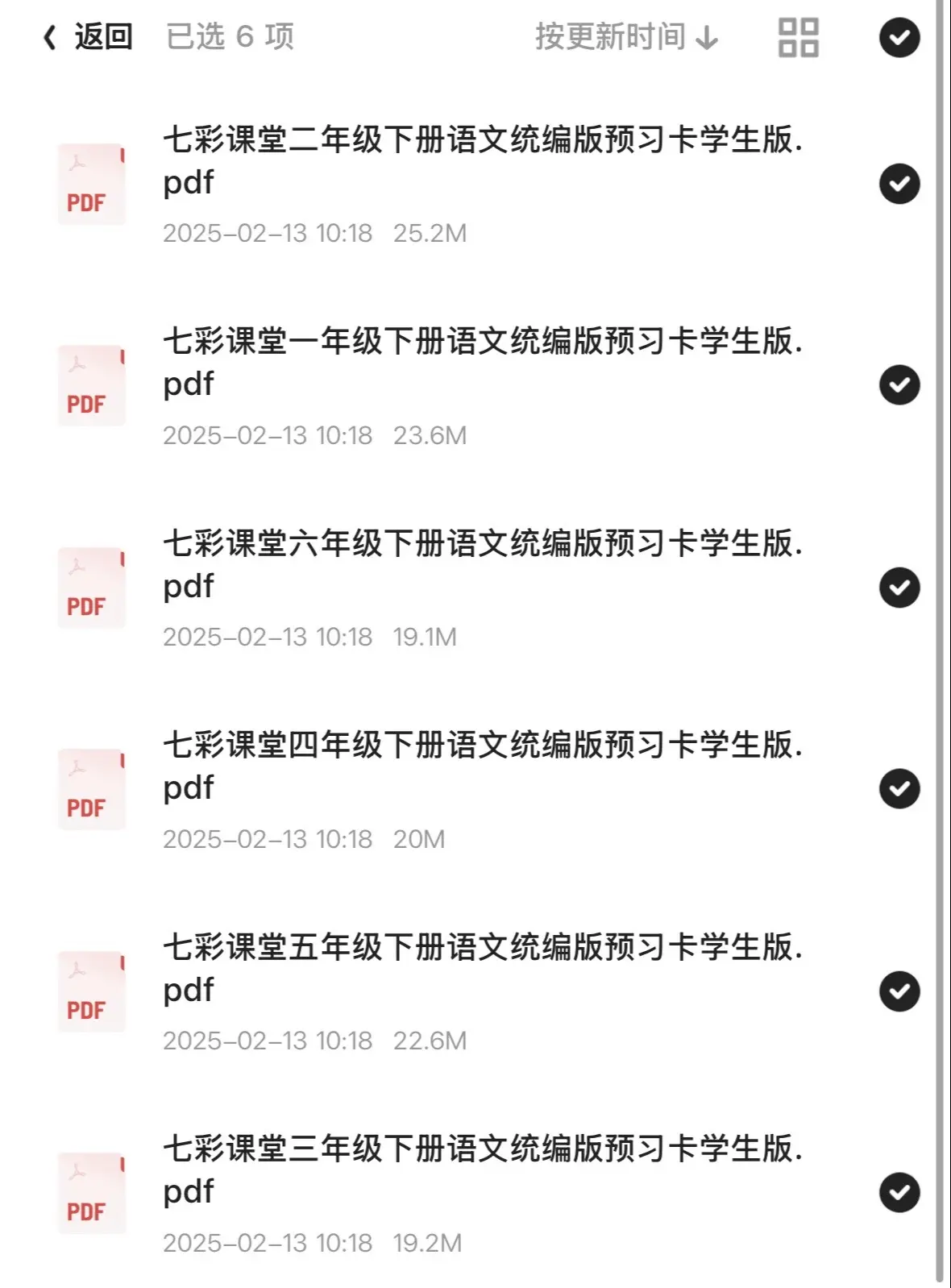The height and width of the screenshot is (1288, 951).
Task: Switch to grid view layout
Action: [x=798, y=38]
